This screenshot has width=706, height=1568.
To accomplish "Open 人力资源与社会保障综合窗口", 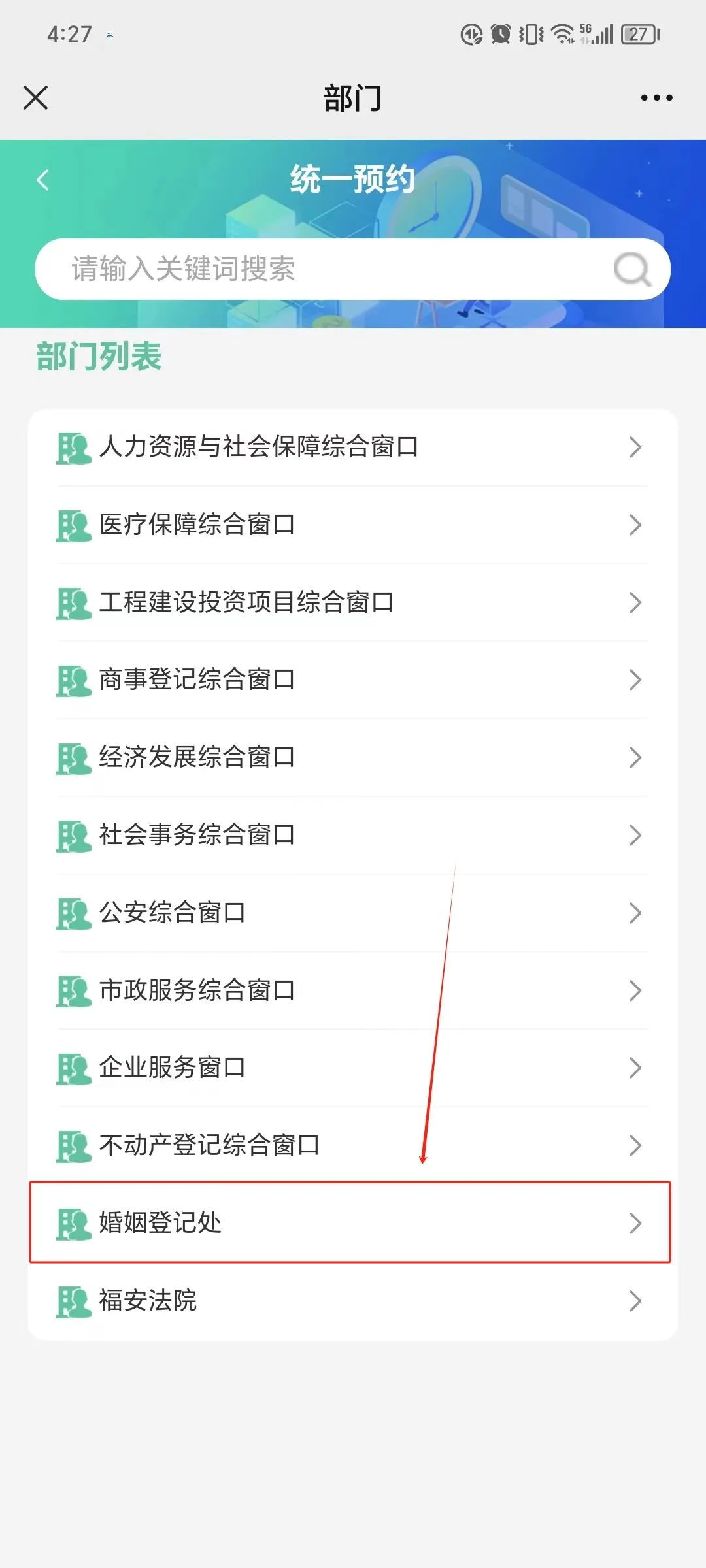I will coord(353,448).
